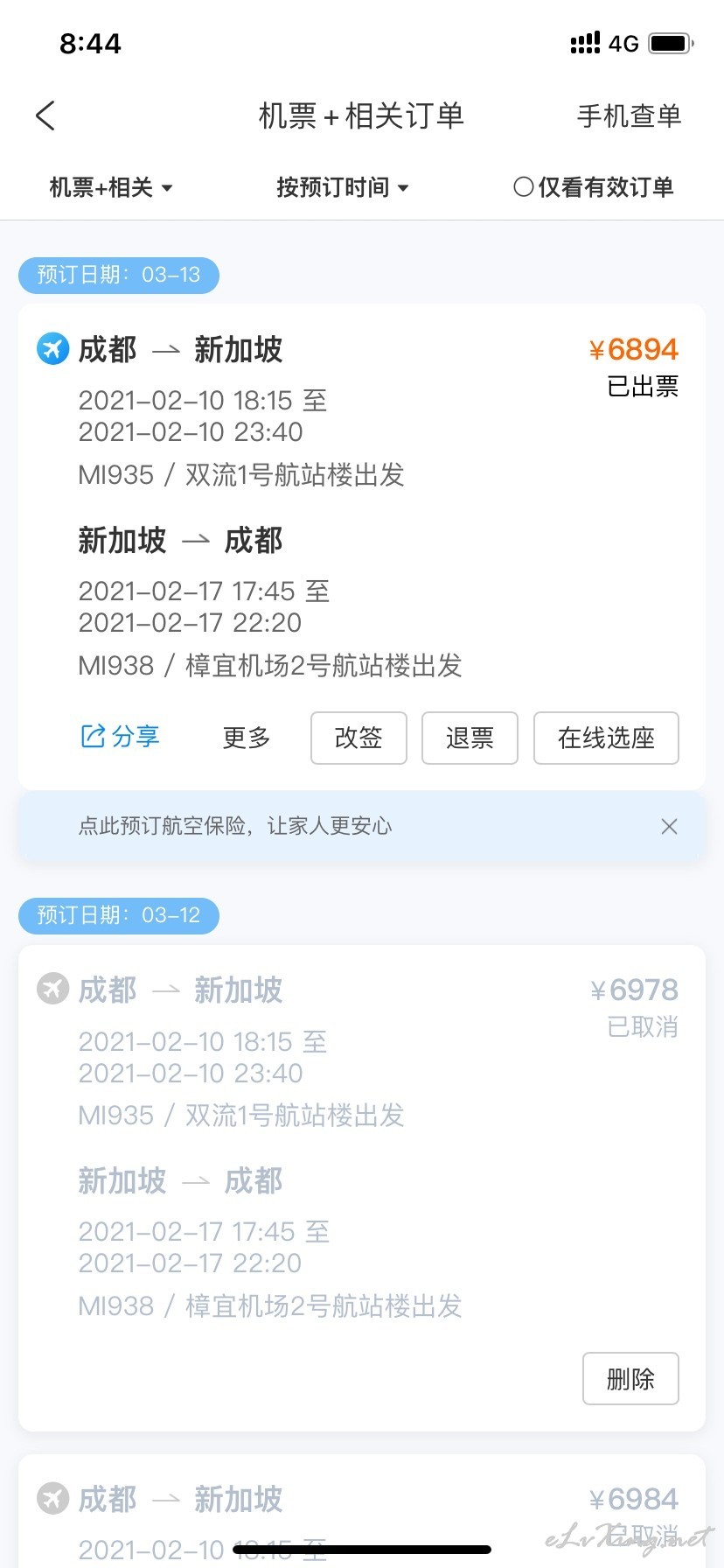Expand the 按预订时间 sorting dropdown
This screenshot has height=1568, width=724.
pyautogui.click(x=343, y=187)
